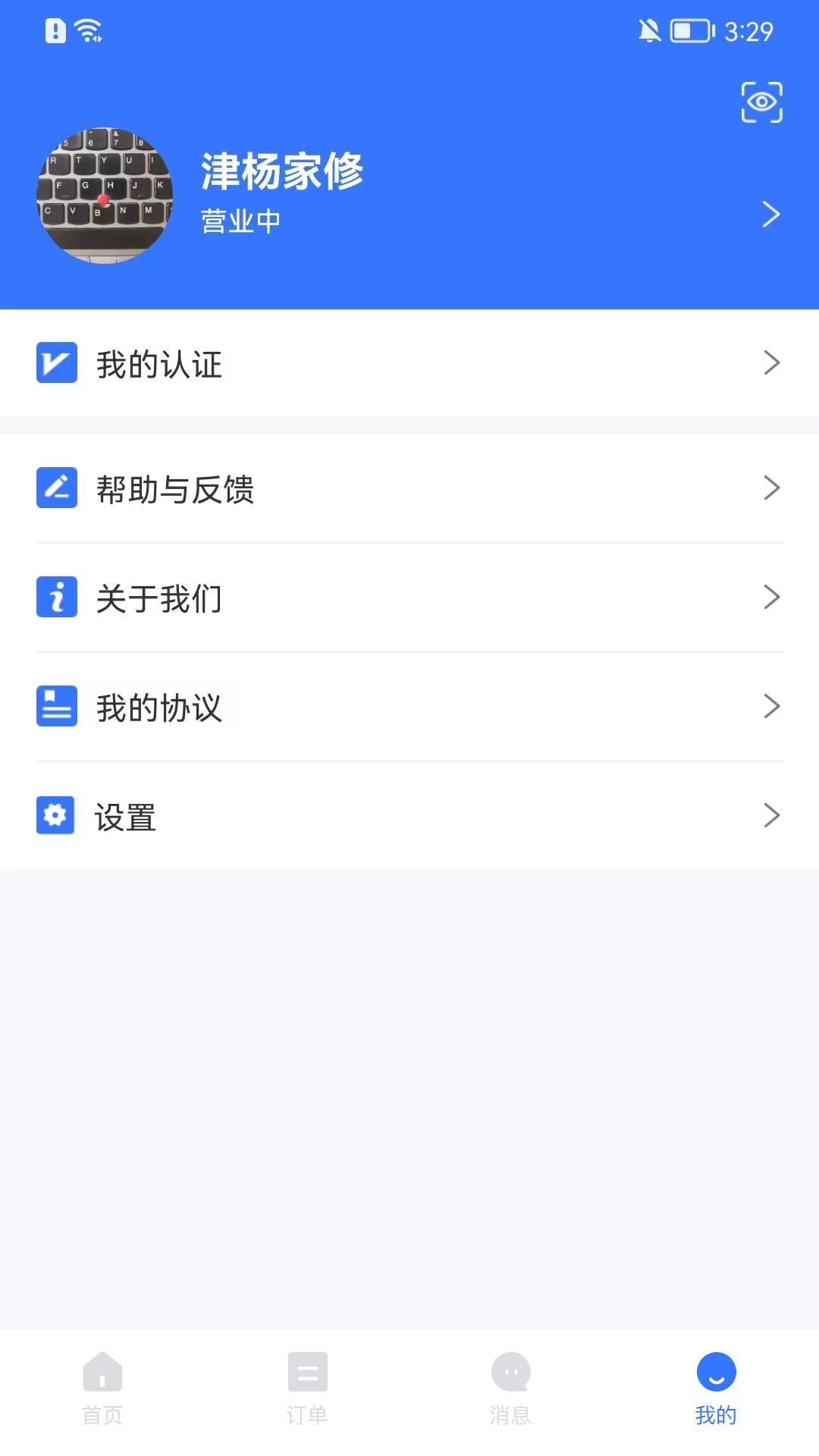View 关于我们 (About Us)
Image resolution: width=819 pixels, height=1456 pixels.
[409, 598]
